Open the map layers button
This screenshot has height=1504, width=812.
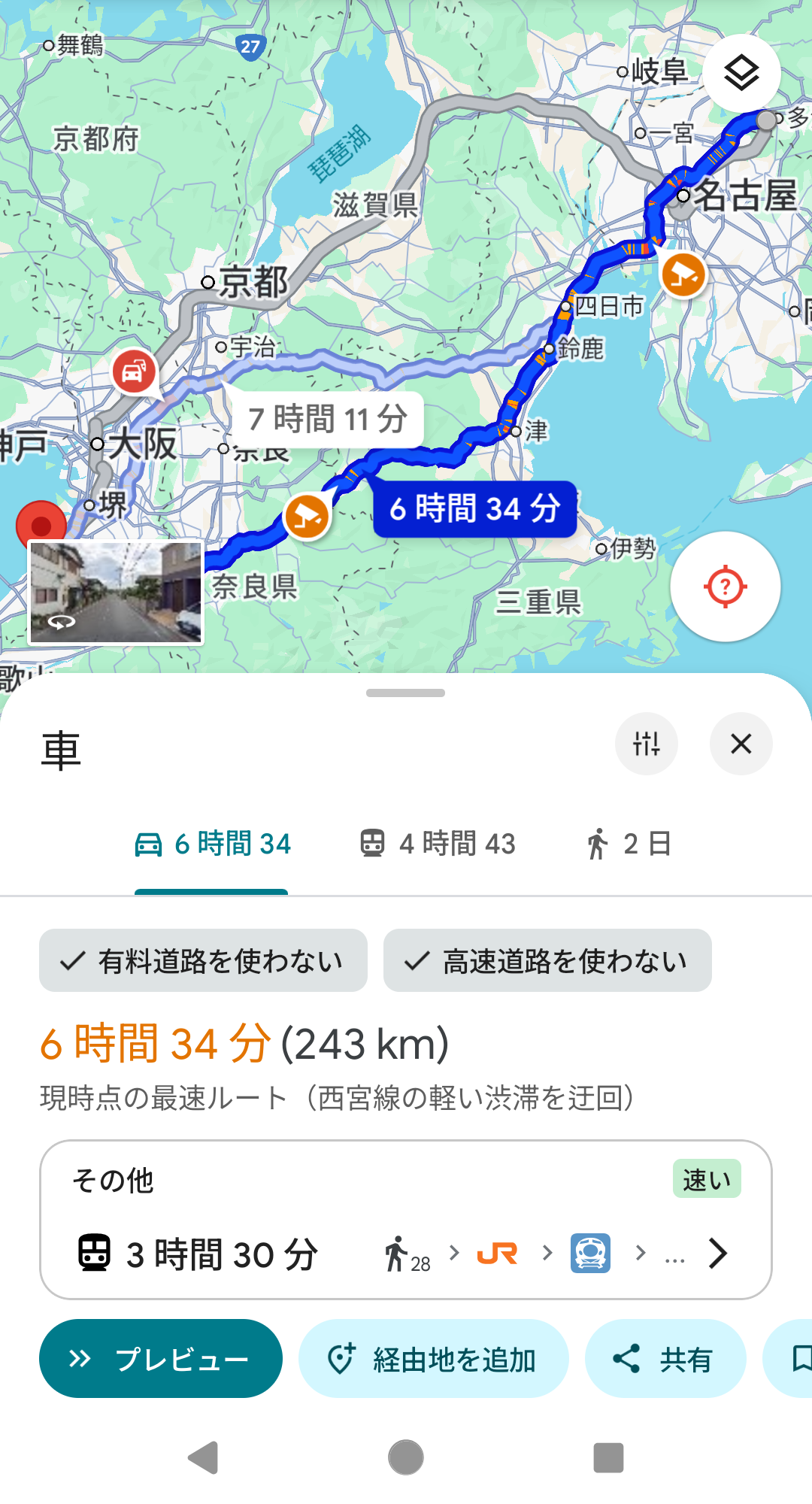pos(741,73)
